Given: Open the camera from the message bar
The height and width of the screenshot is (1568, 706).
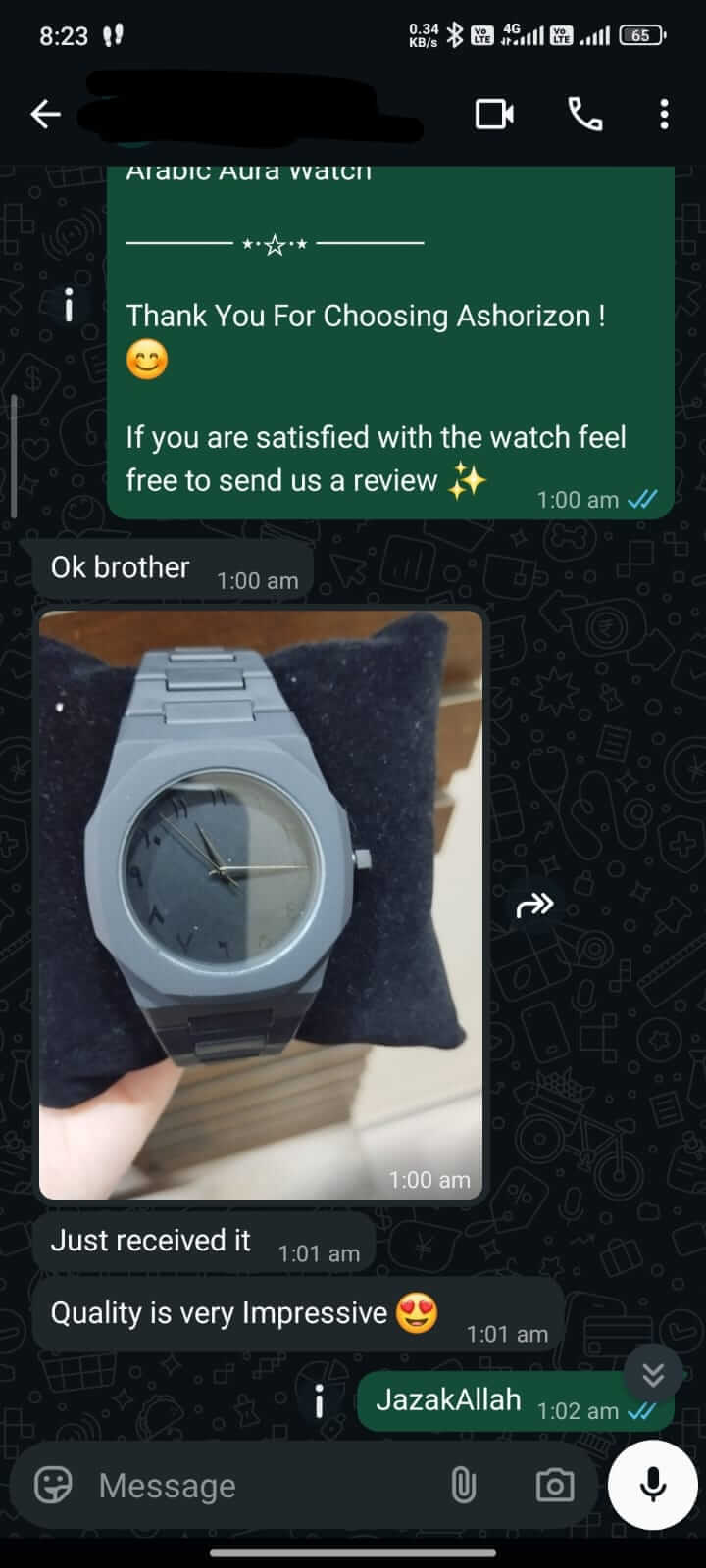Looking at the screenshot, I should point(554,1485).
